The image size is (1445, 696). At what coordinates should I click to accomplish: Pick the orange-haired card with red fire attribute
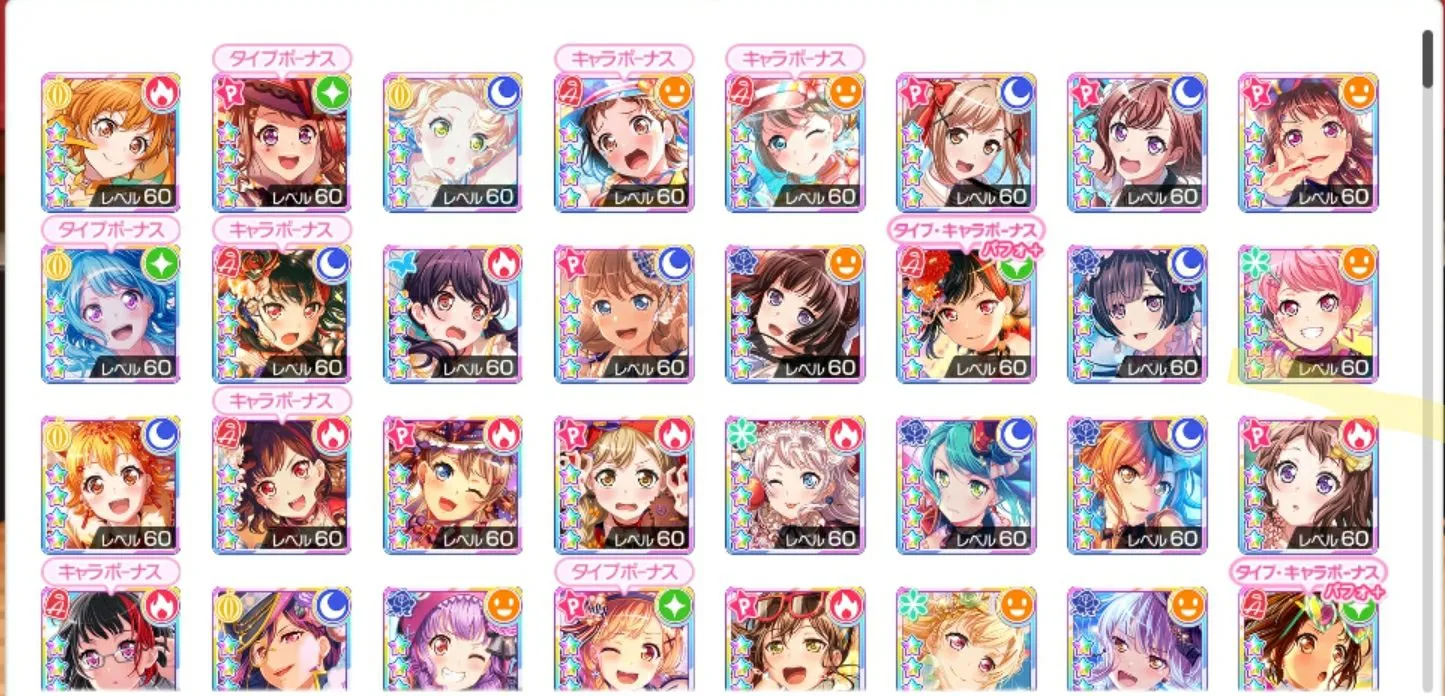(x=110, y=142)
